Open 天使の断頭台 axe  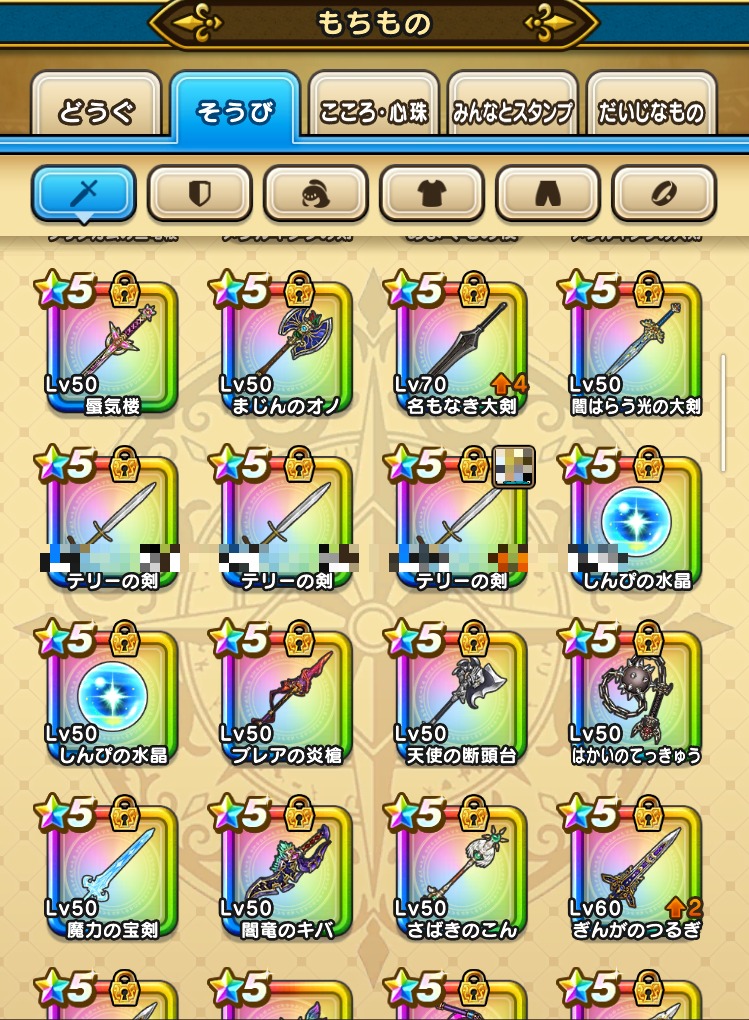[x=461, y=695]
